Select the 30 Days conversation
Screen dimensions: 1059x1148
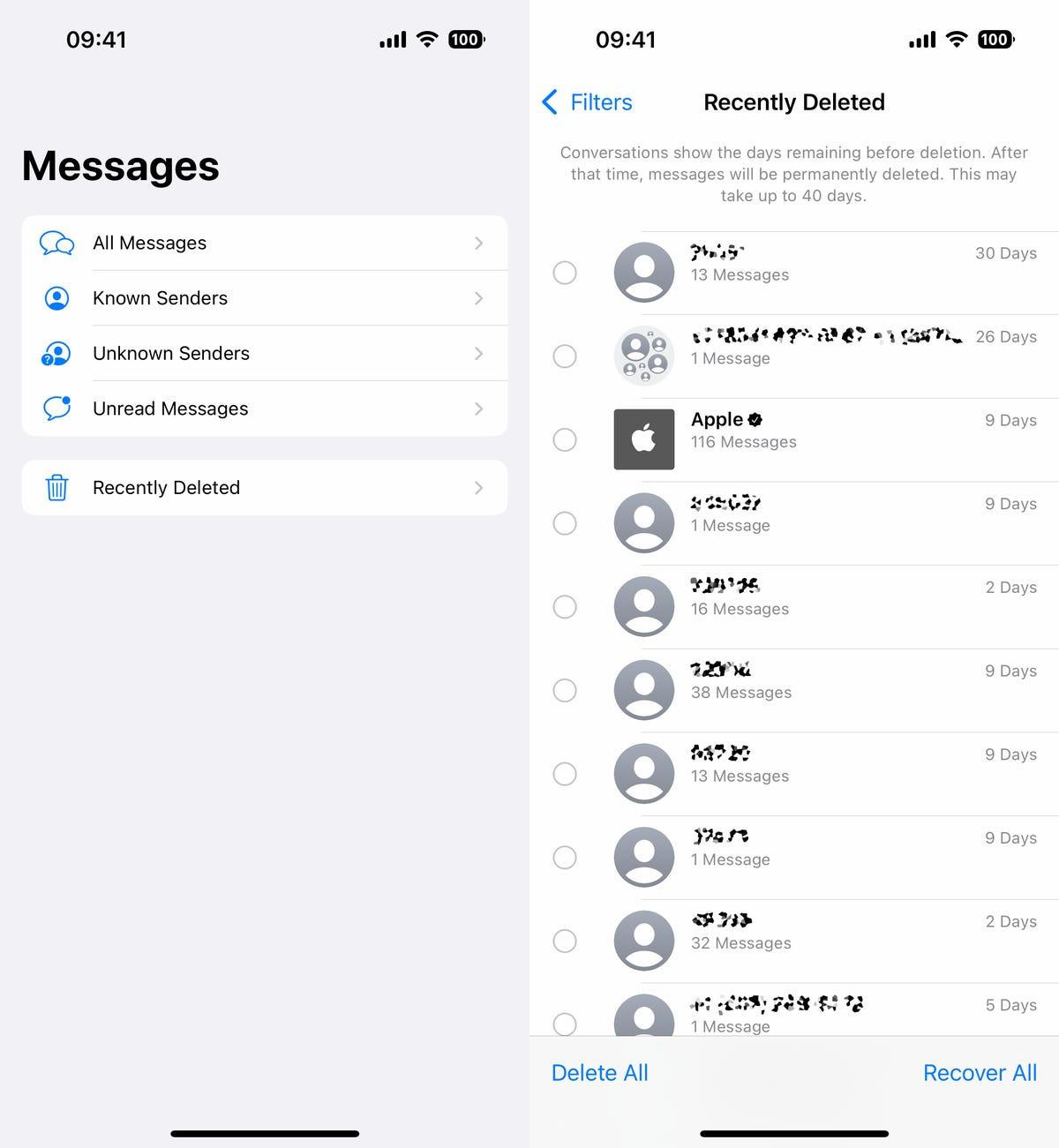click(x=565, y=273)
